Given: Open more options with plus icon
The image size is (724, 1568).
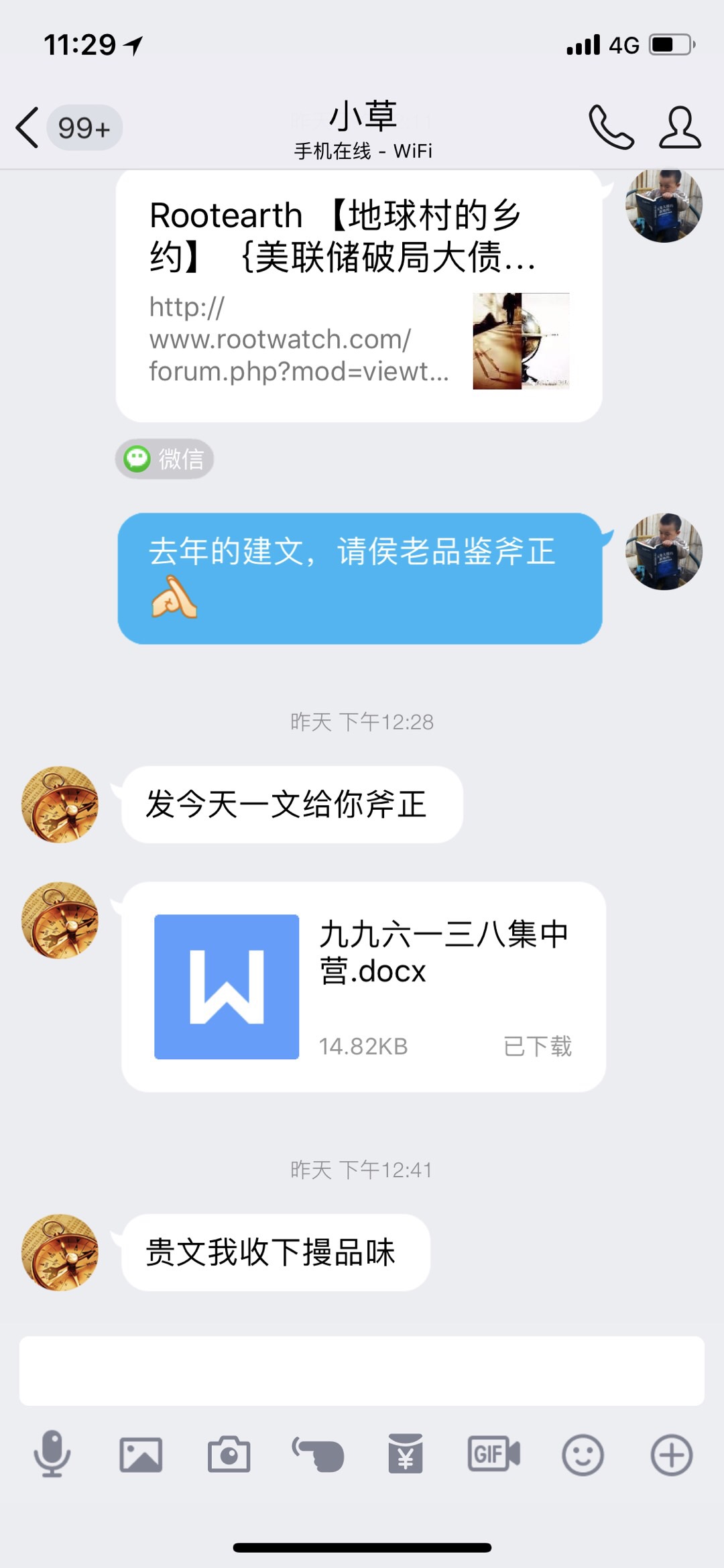Looking at the screenshot, I should click(671, 1455).
